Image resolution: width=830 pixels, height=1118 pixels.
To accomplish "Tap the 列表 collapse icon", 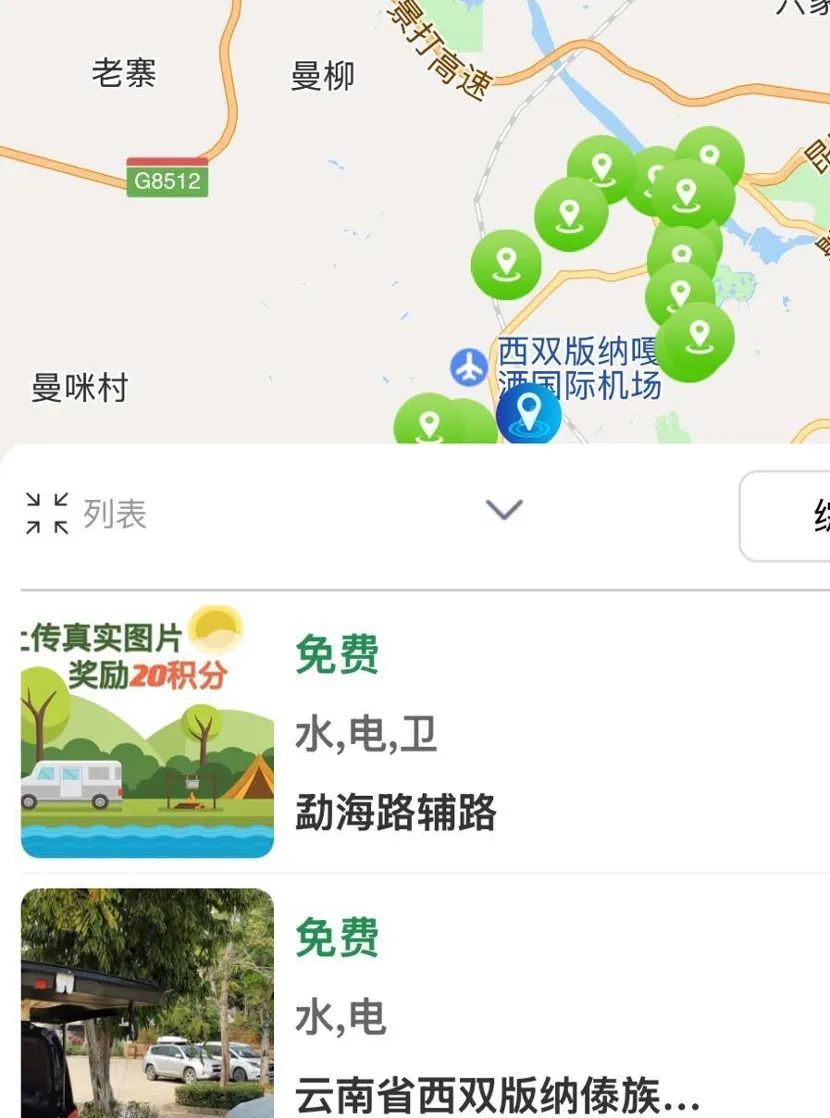I will coord(47,513).
